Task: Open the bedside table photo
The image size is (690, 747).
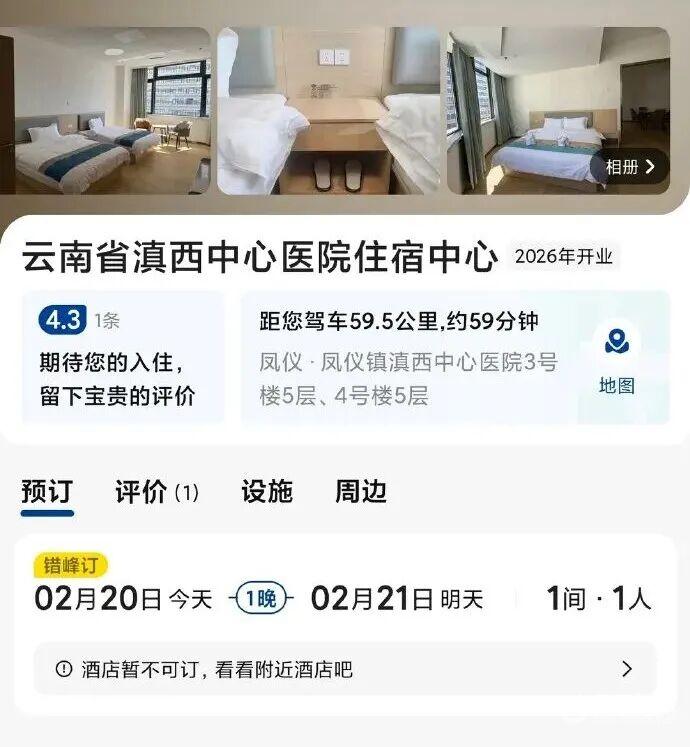Action: coord(329,110)
